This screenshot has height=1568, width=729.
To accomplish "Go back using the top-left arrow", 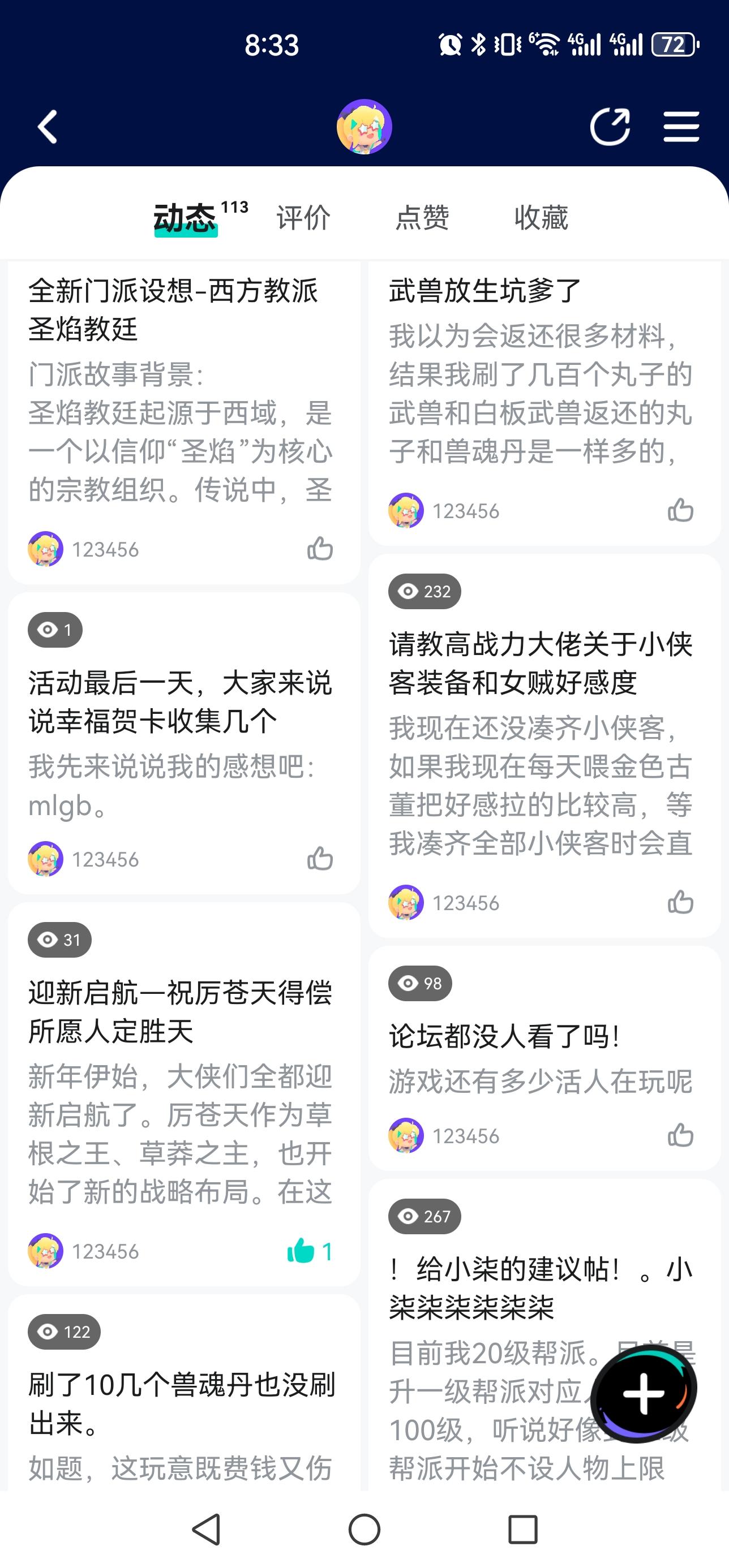I will tap(48, 127).
